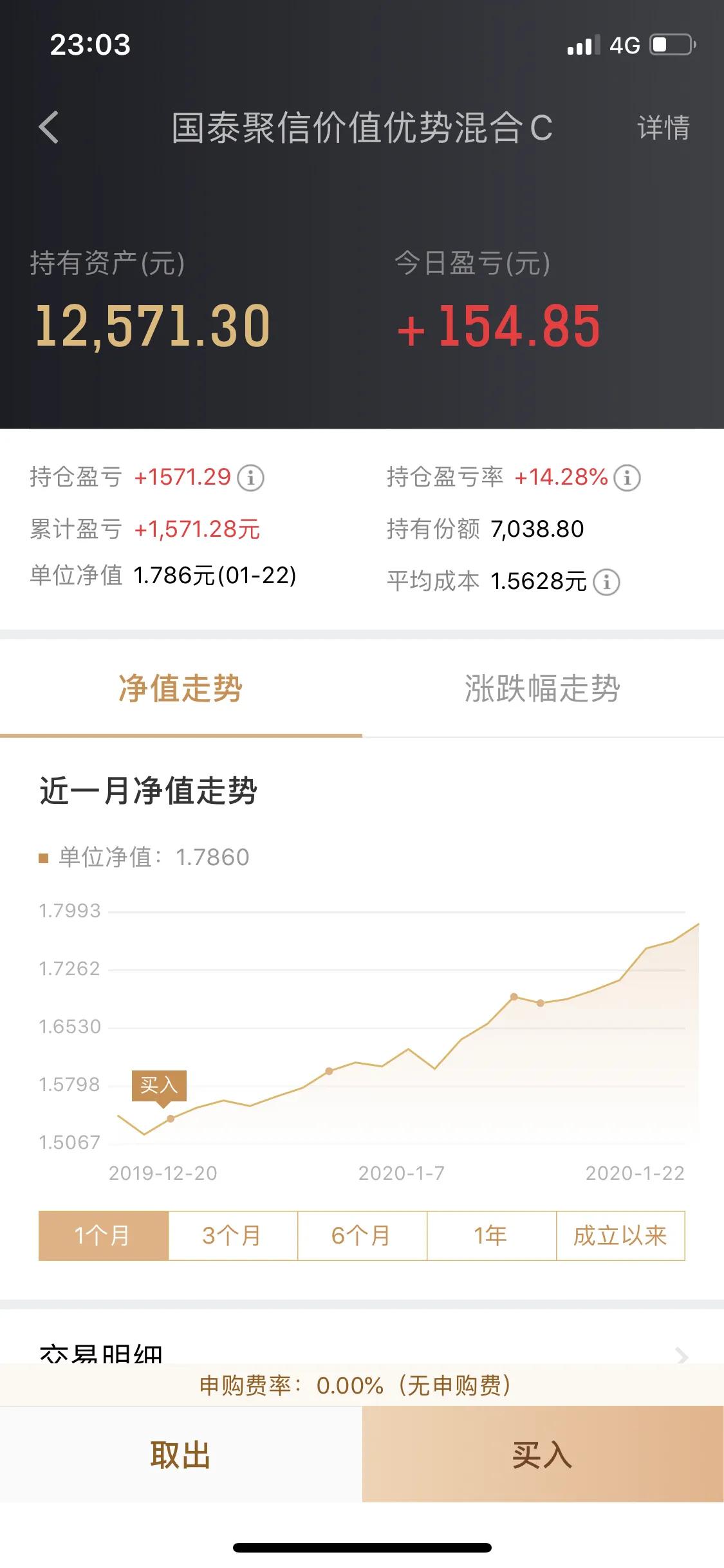
Task: Go back using the top-left arrow
Action: 49,127
